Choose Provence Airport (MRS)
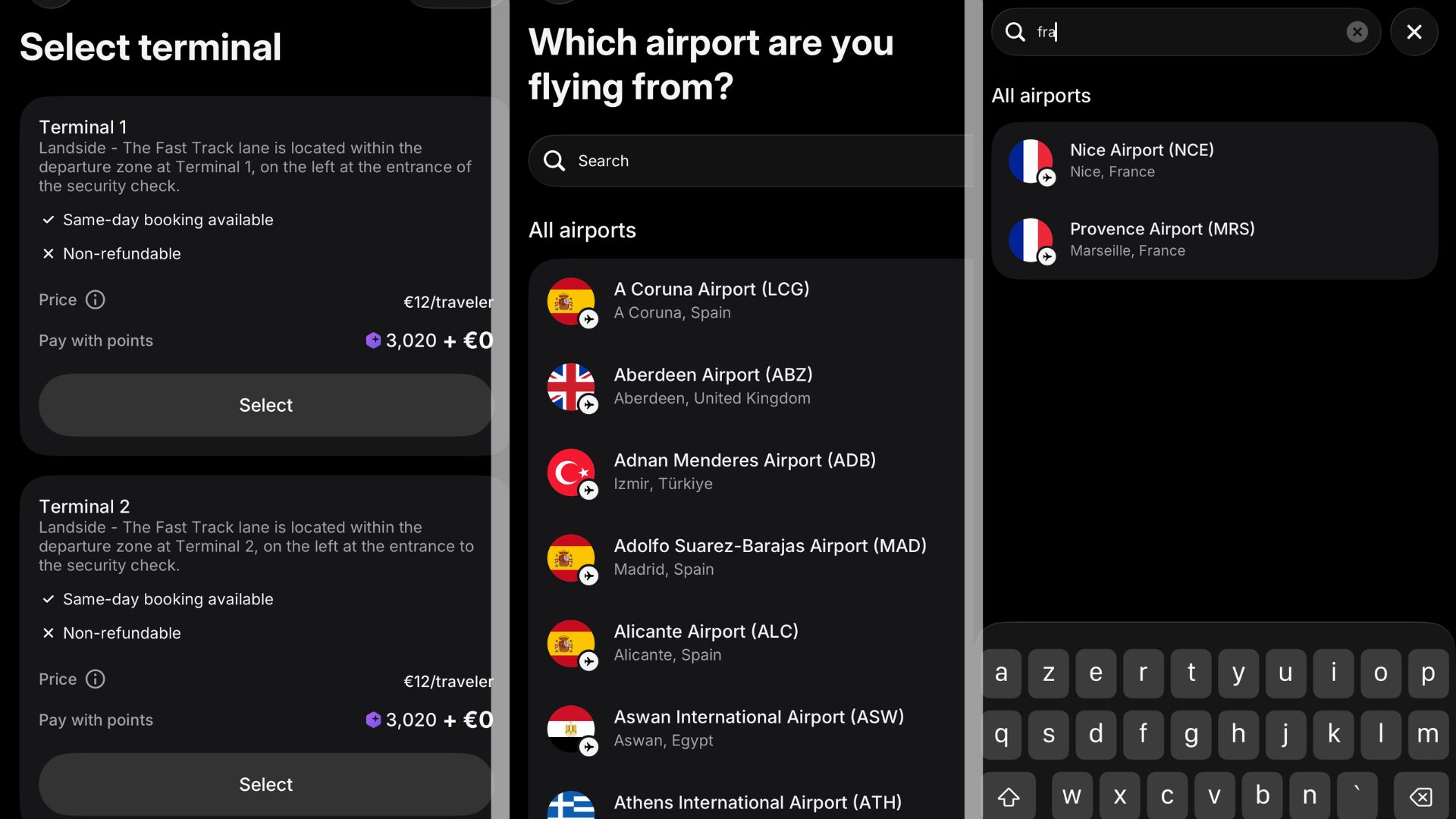1456x819 pixels. click(1213, 240)
